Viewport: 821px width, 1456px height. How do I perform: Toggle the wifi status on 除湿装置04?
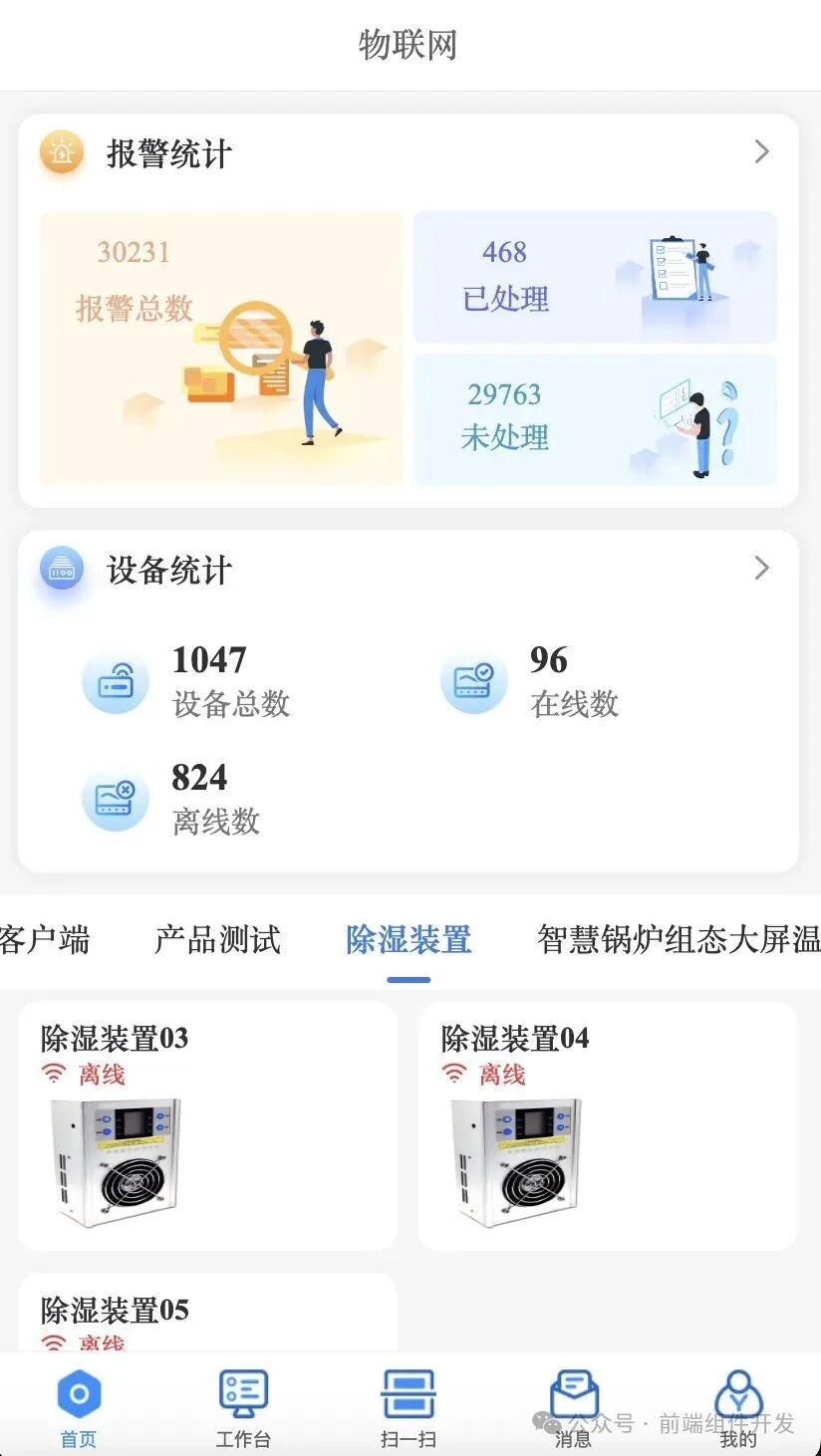454,1074
